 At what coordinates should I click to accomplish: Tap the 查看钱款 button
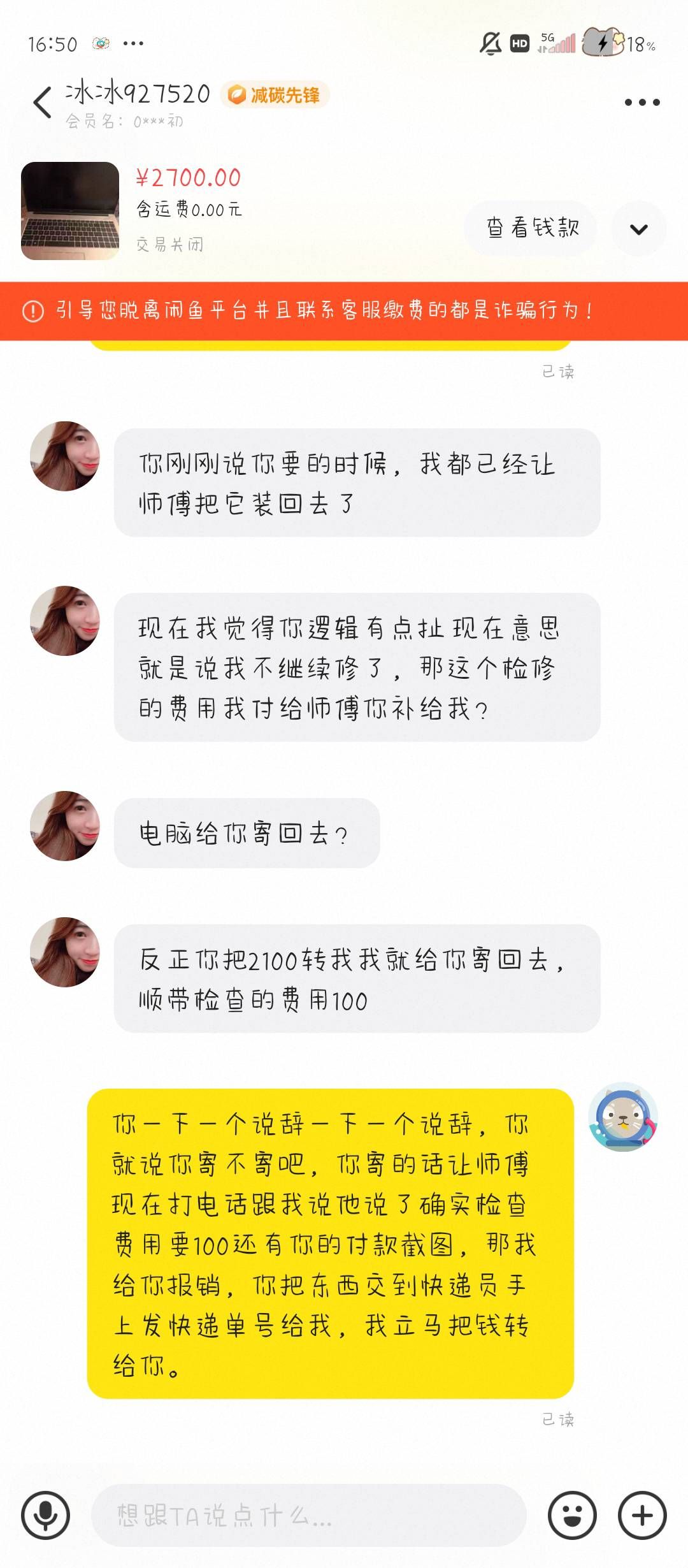(533, 228)
